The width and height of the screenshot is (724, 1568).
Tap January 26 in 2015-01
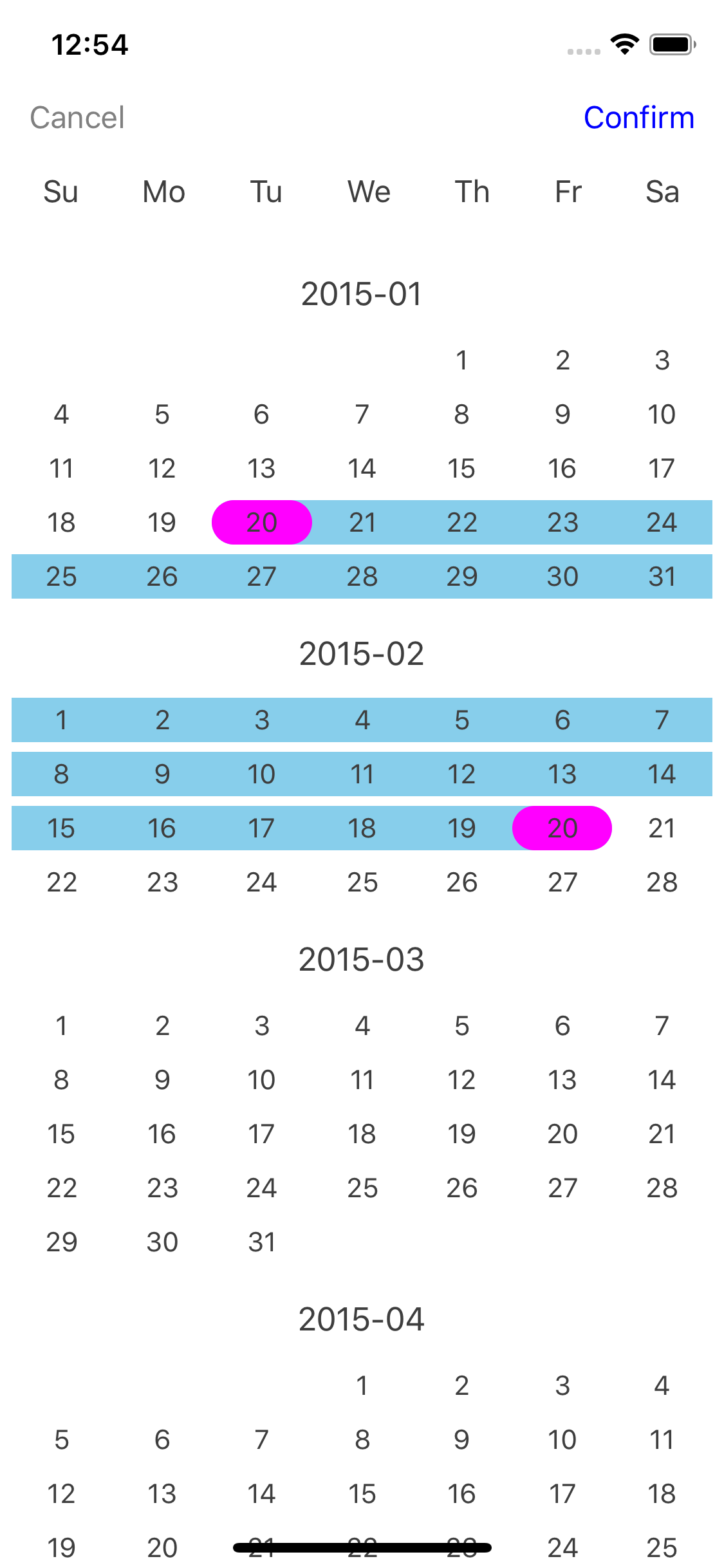[x=162, y=577]
